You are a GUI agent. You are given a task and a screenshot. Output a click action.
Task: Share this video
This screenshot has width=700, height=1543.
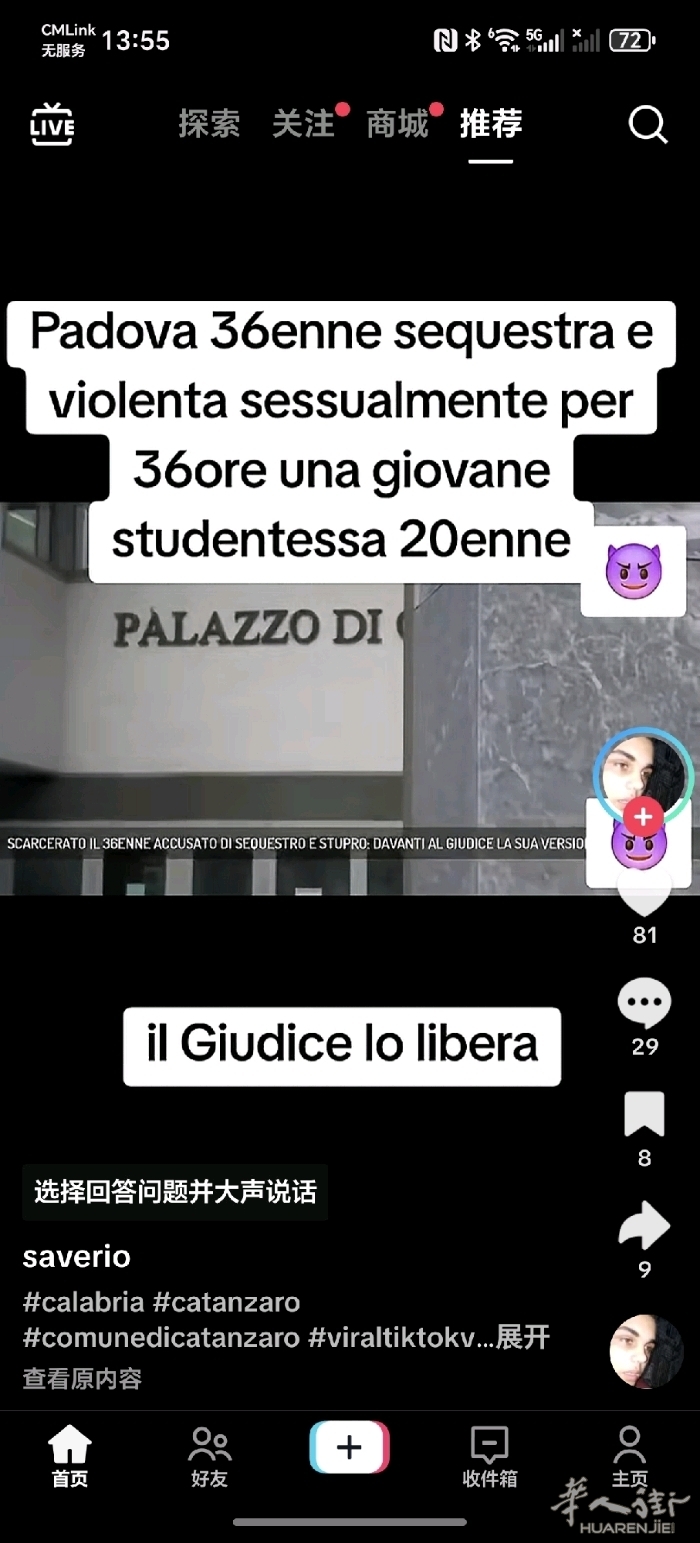pos(644,1226)
